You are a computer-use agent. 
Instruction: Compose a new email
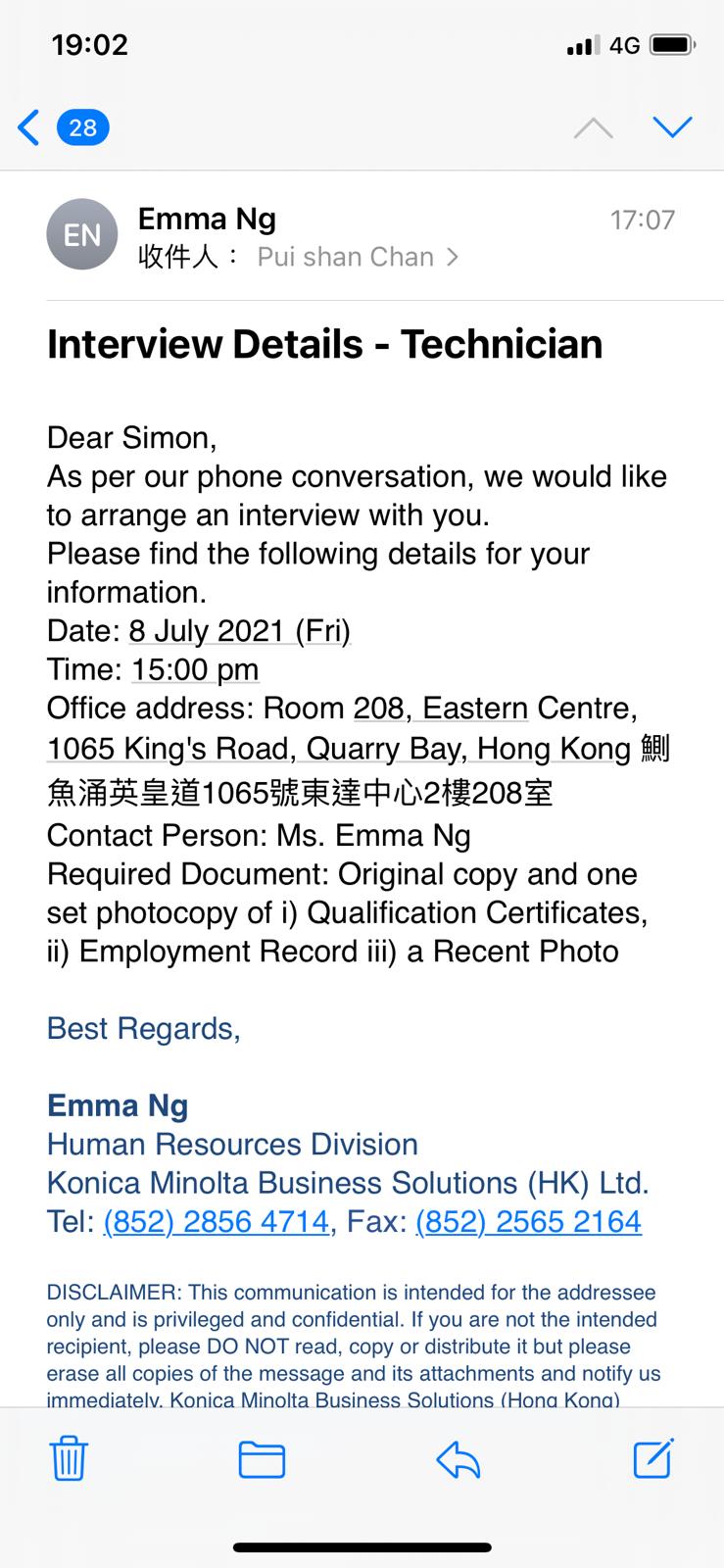tap(652, 1459)
